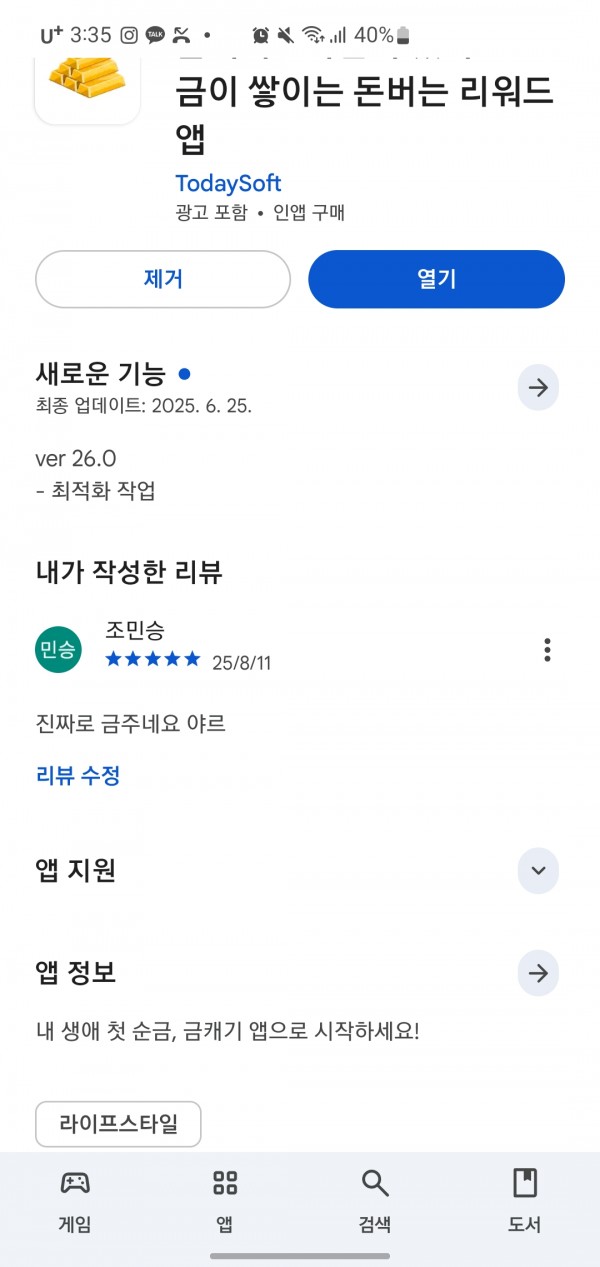Expand the 앱 지원 section
600x1267 pixels.
point(538,870)
